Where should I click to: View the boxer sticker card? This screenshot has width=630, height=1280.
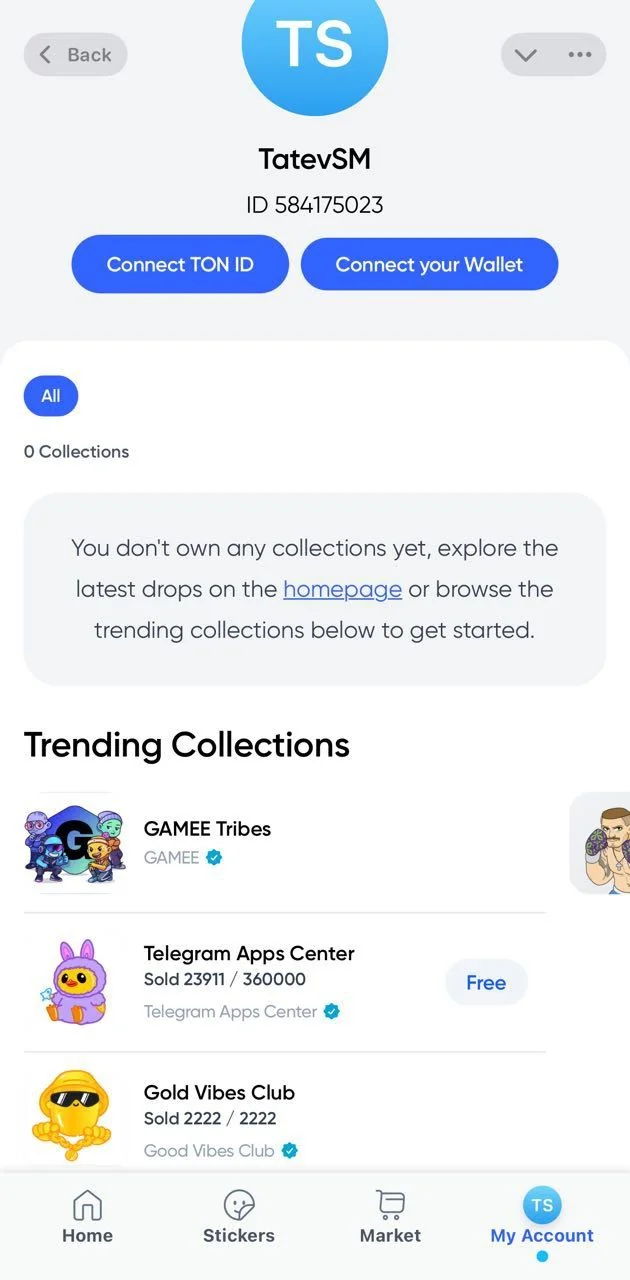point(601,843)
